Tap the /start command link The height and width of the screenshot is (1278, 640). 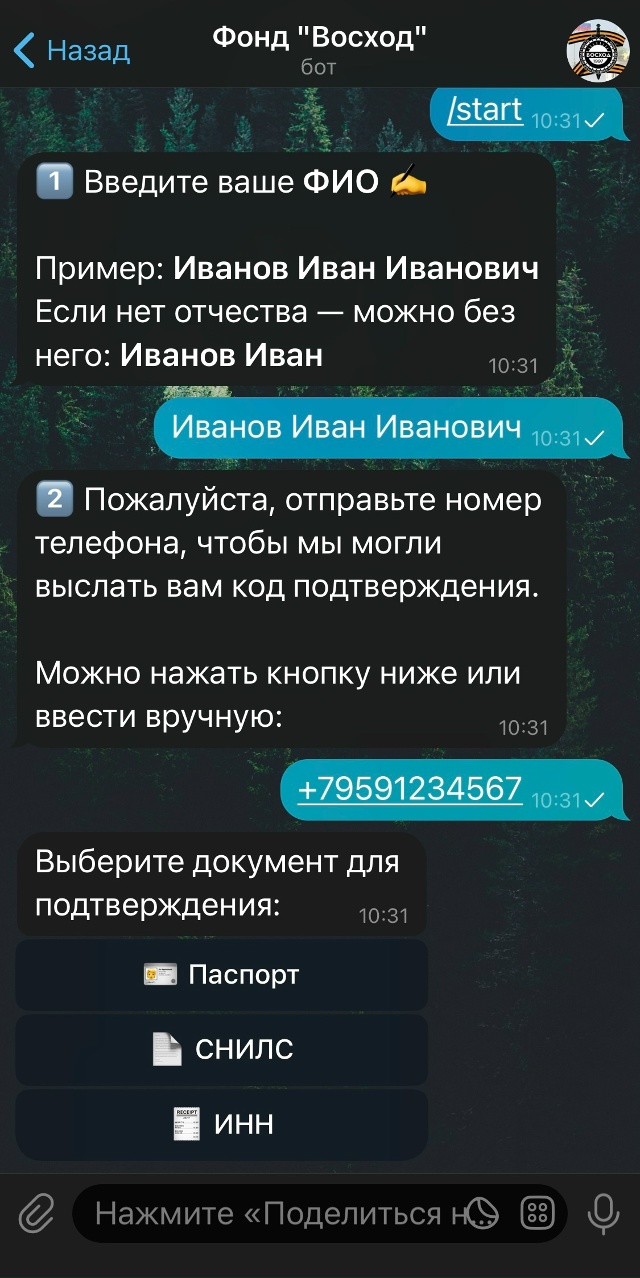coord(485,110)
